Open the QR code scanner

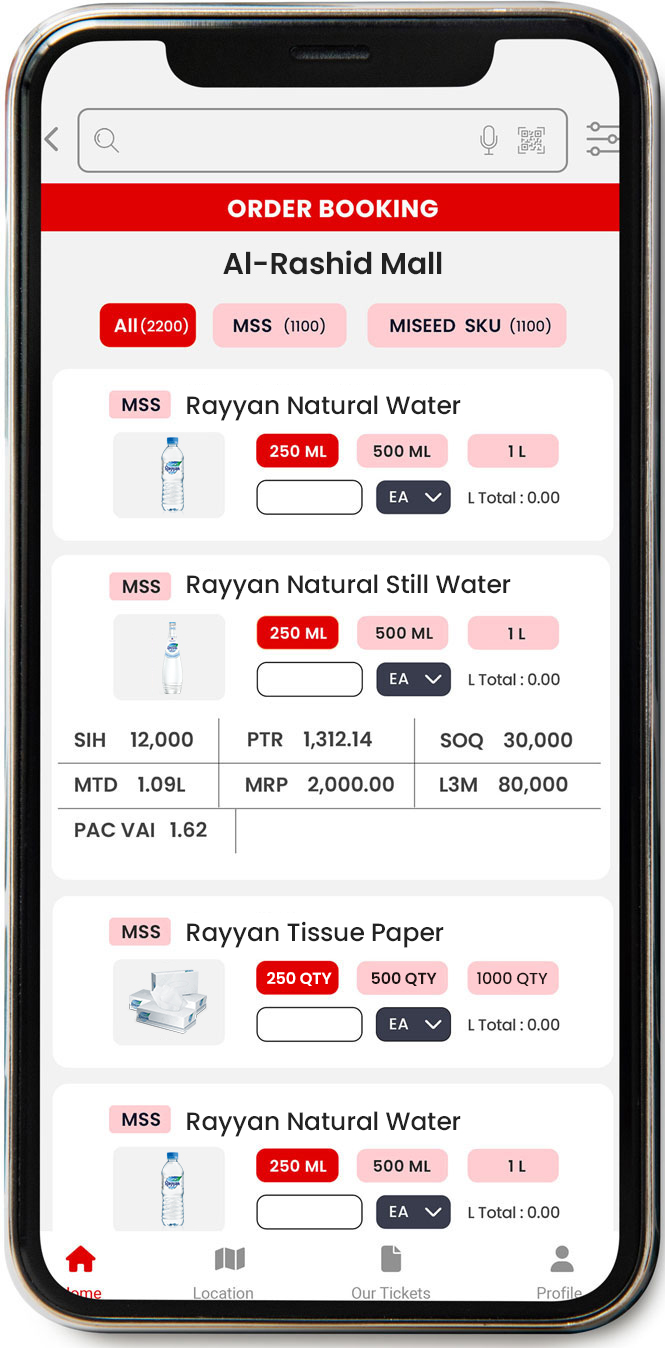[x=531, y=141]
